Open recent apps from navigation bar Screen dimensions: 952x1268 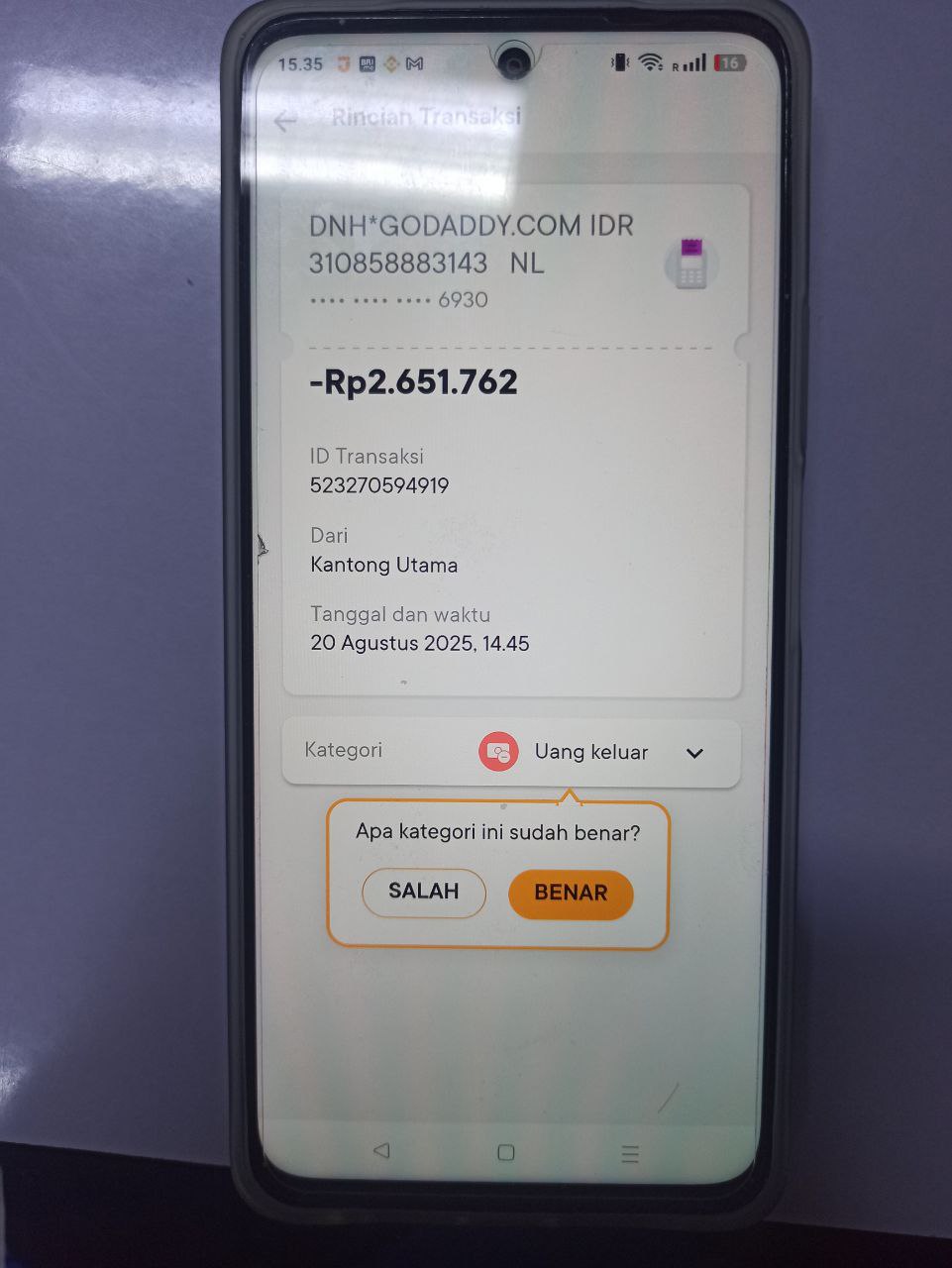point(630,1154)
